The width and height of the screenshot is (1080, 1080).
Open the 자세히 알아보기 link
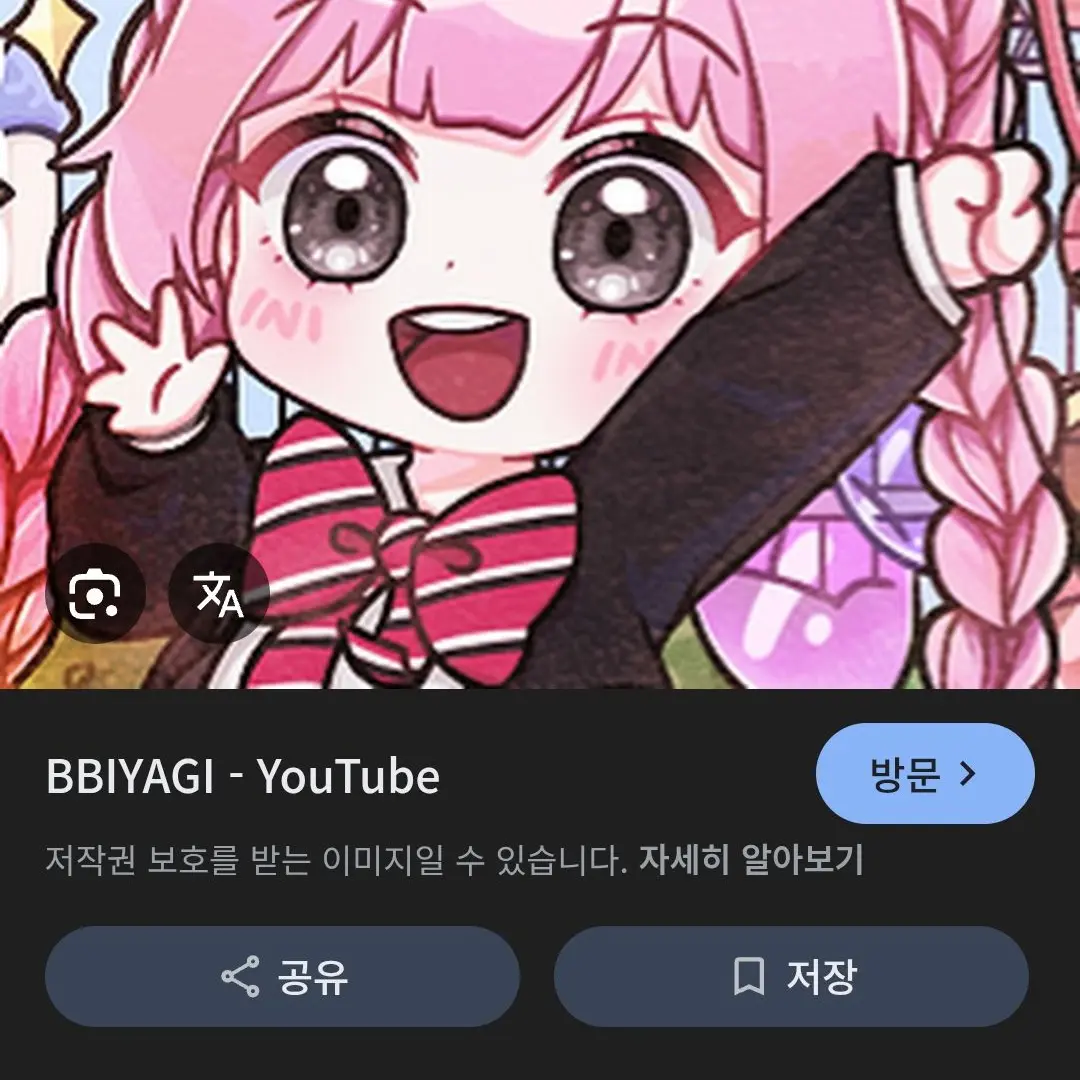coord(750,860)
